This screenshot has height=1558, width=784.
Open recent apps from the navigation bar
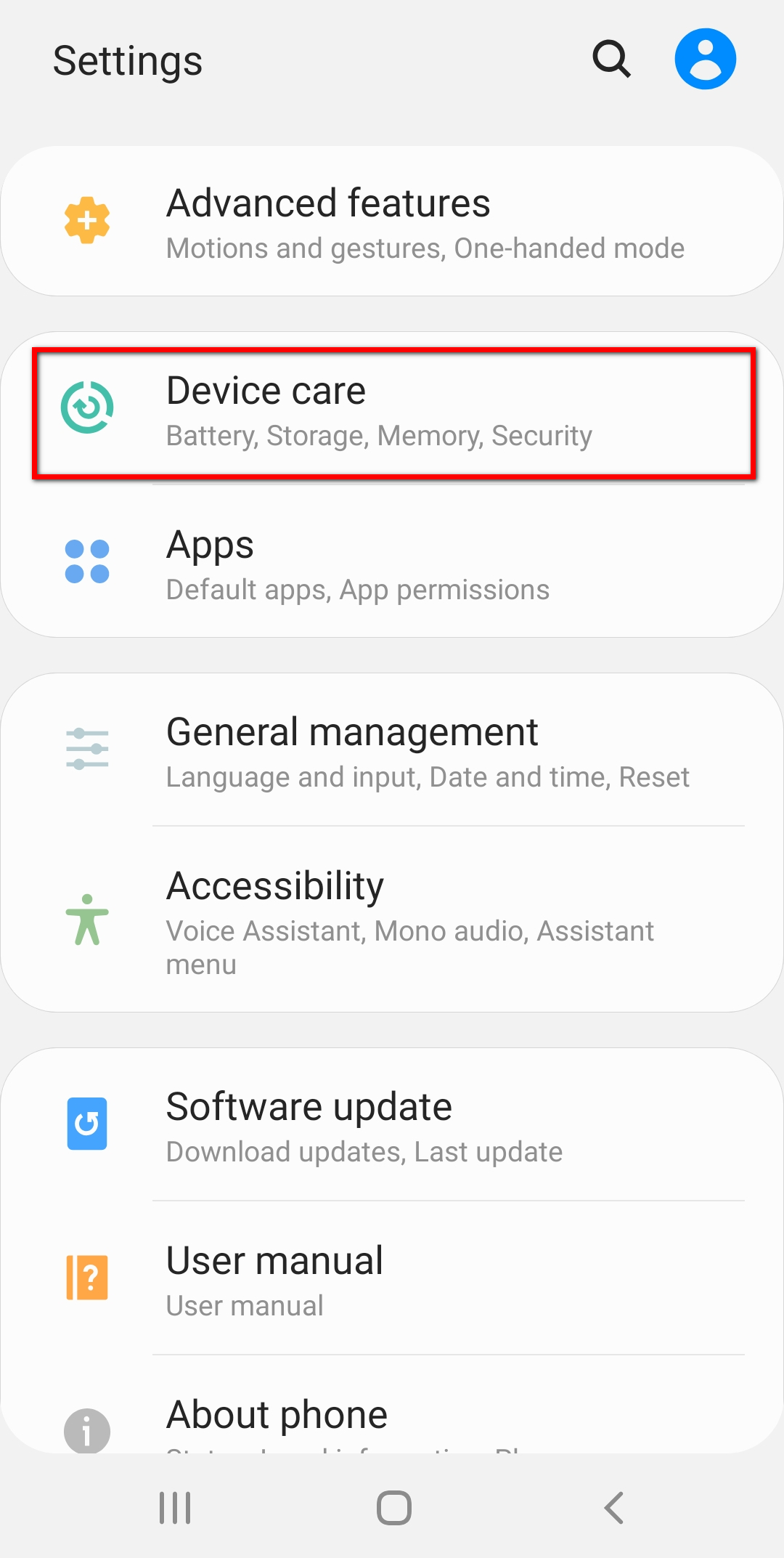(175, 1508)
